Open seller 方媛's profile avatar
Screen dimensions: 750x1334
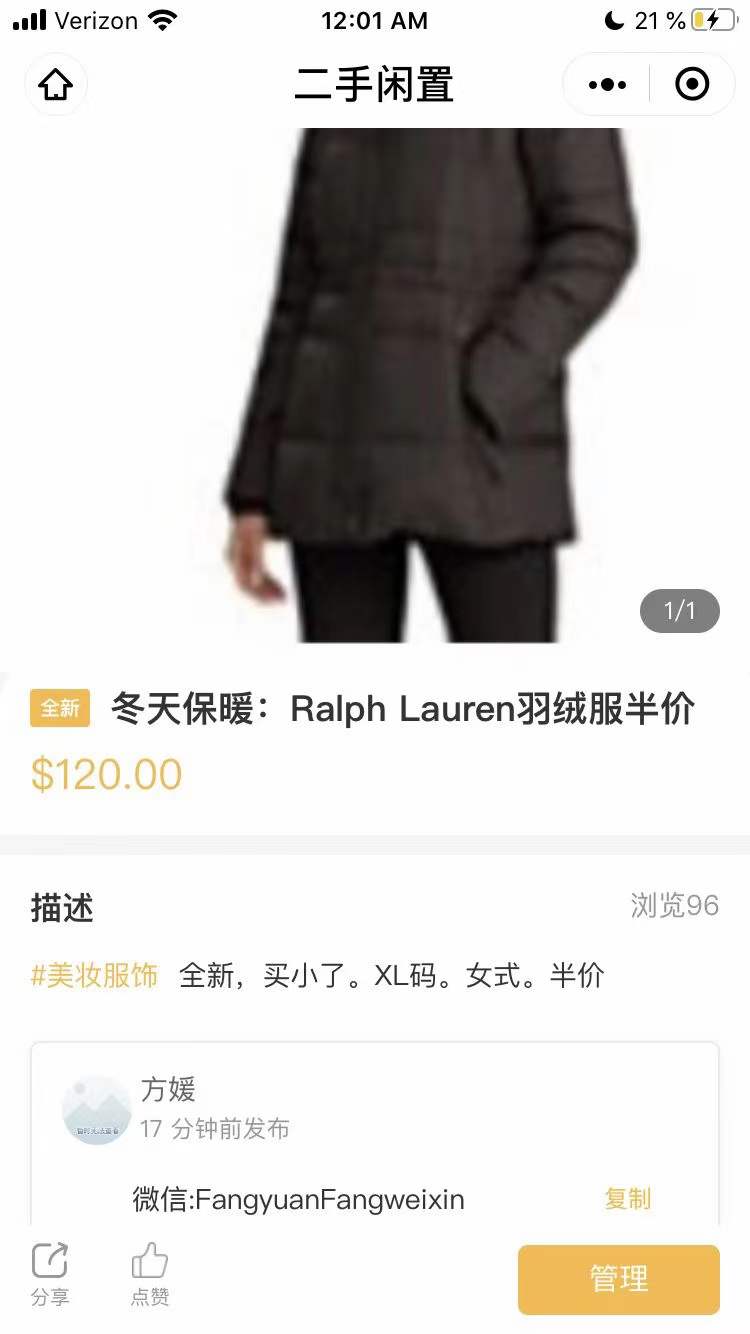(97, 1110)
